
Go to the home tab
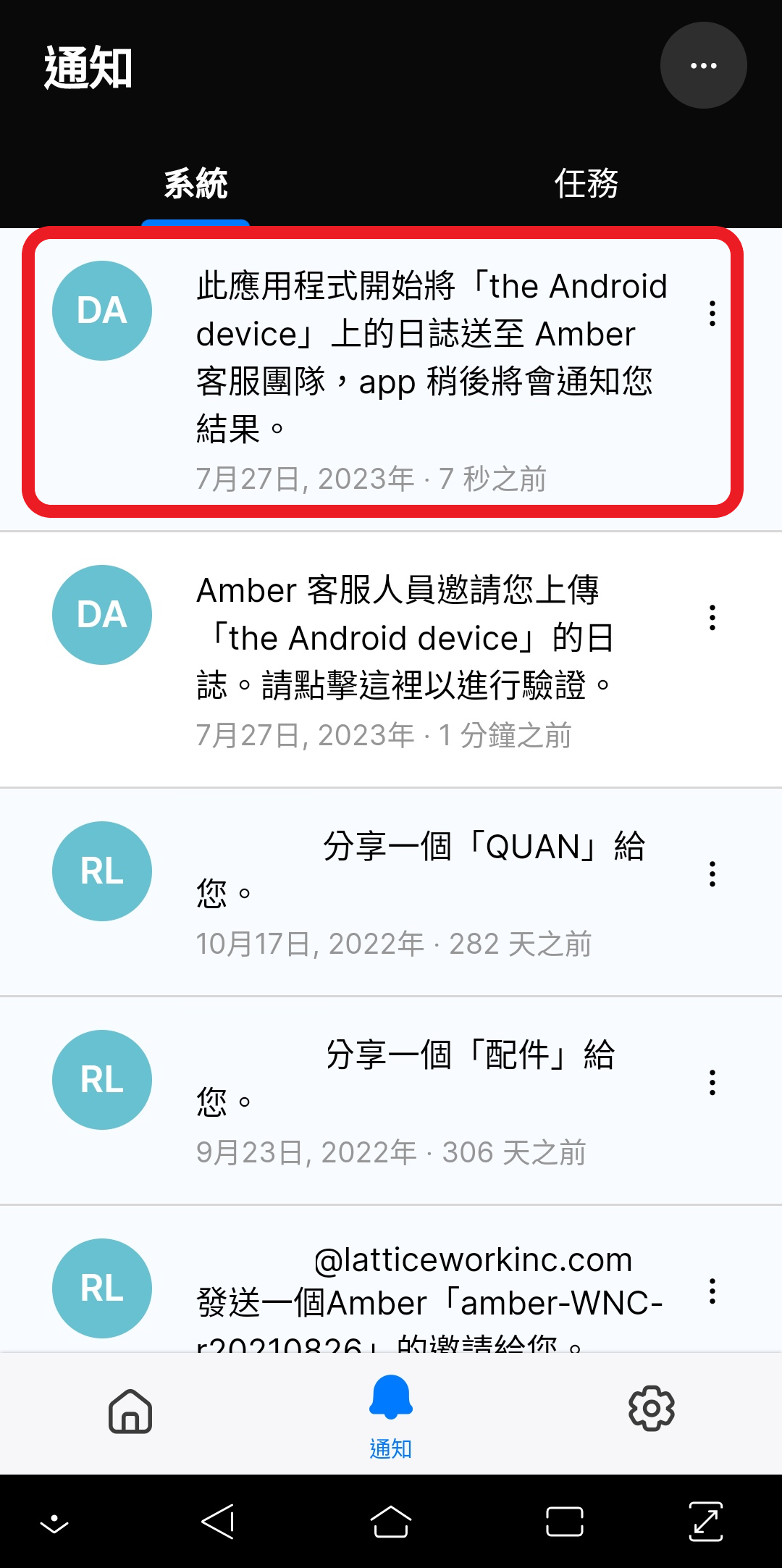point(130,1411)
